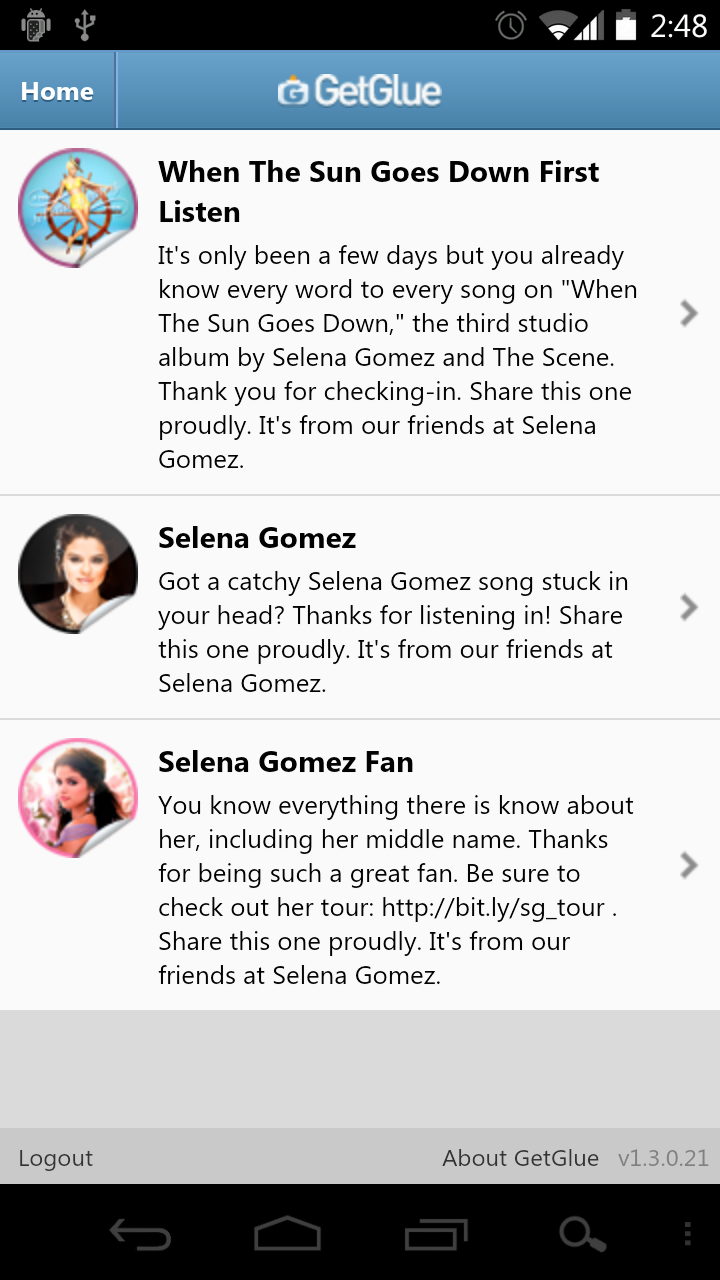Screen dimensions: 720x1280
Task: Tap the system back button
Action: [x=140, y=1235]
